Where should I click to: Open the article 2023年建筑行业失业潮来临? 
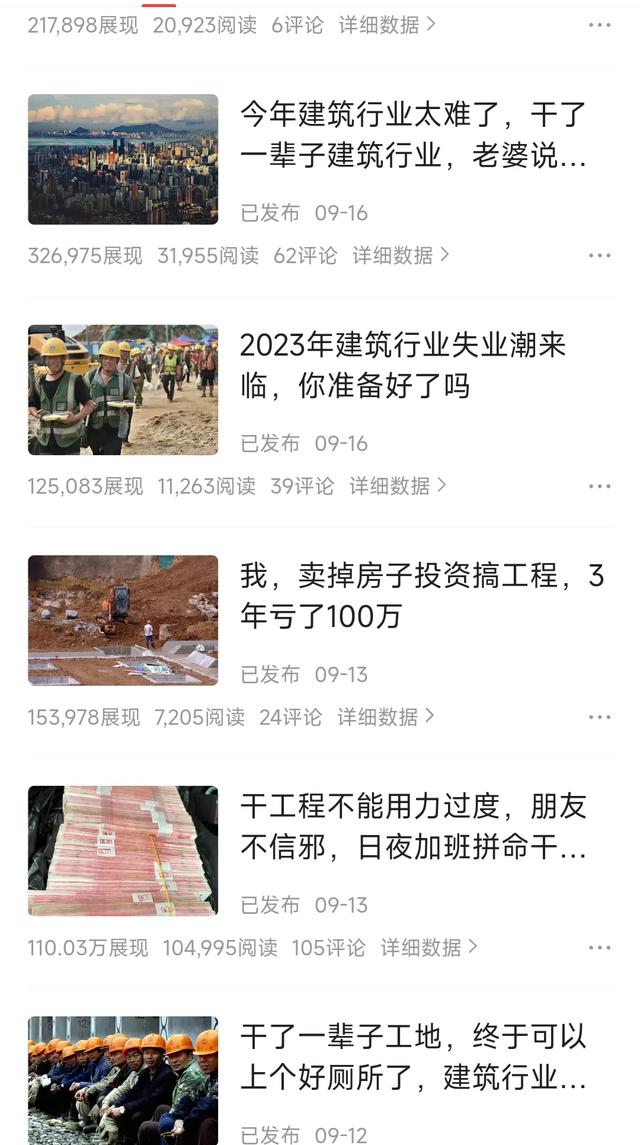403,366
